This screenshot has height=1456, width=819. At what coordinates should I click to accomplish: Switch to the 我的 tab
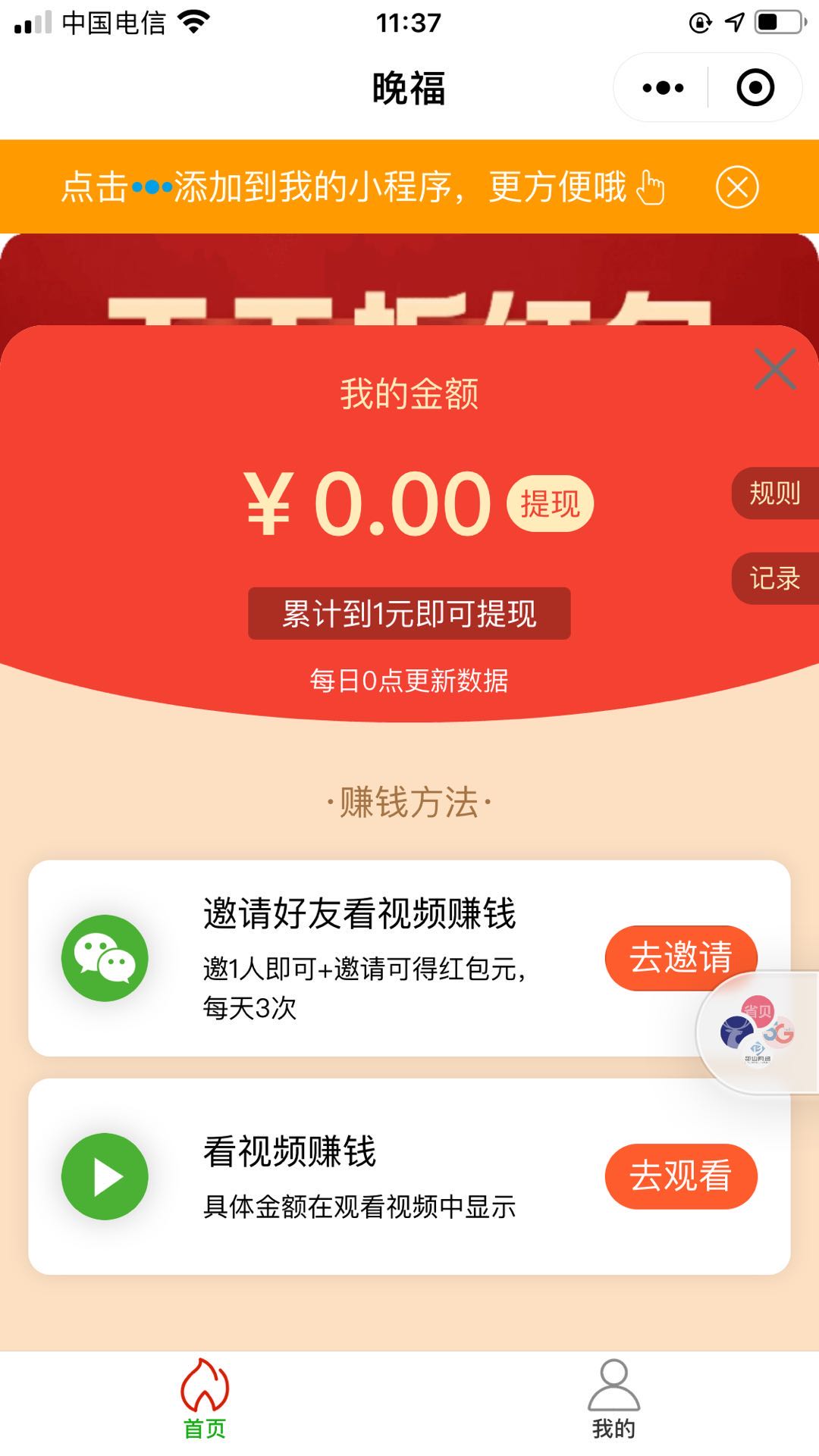point(613,1399)
